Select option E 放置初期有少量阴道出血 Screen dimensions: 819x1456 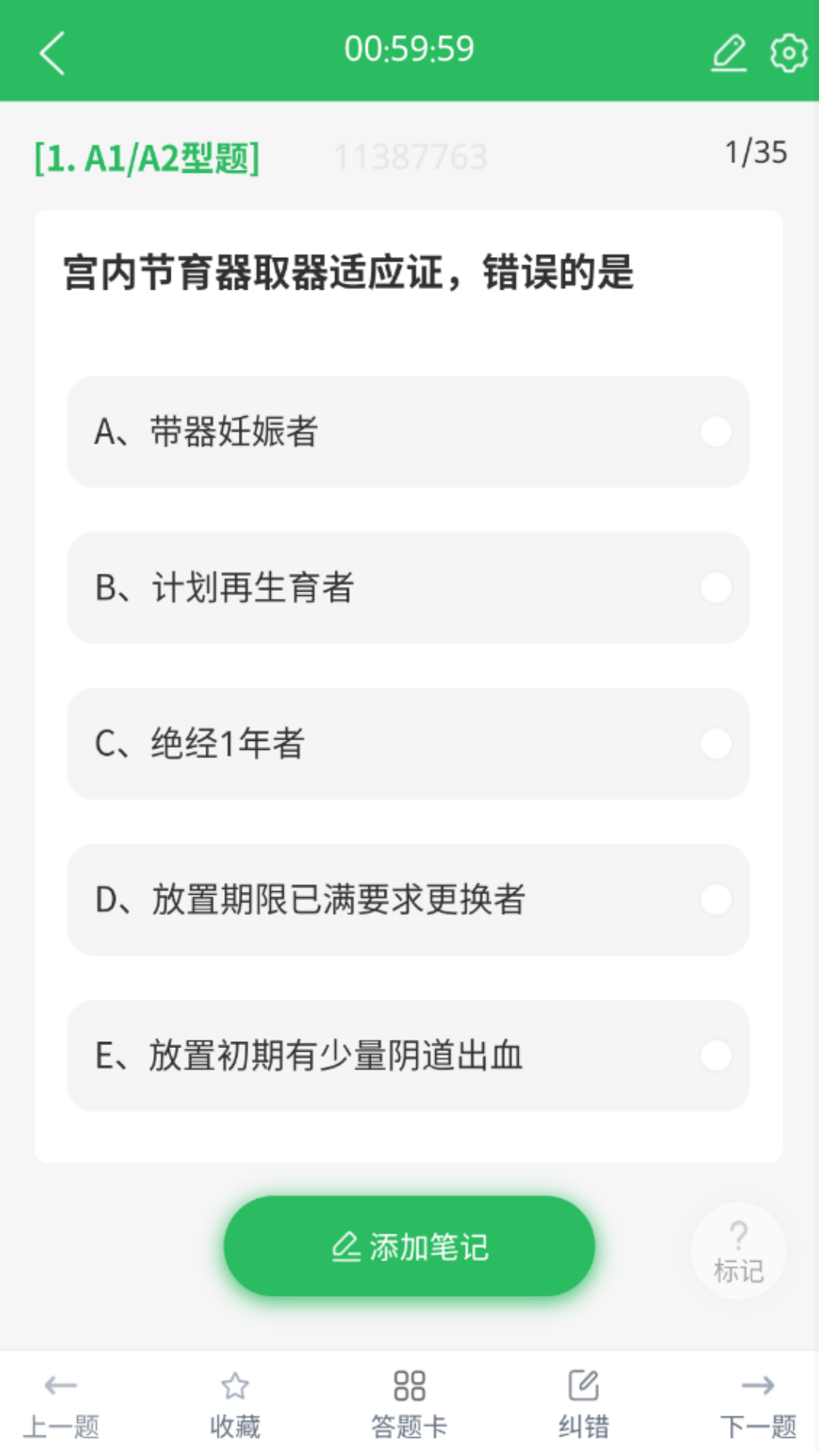coord(409,1054)
